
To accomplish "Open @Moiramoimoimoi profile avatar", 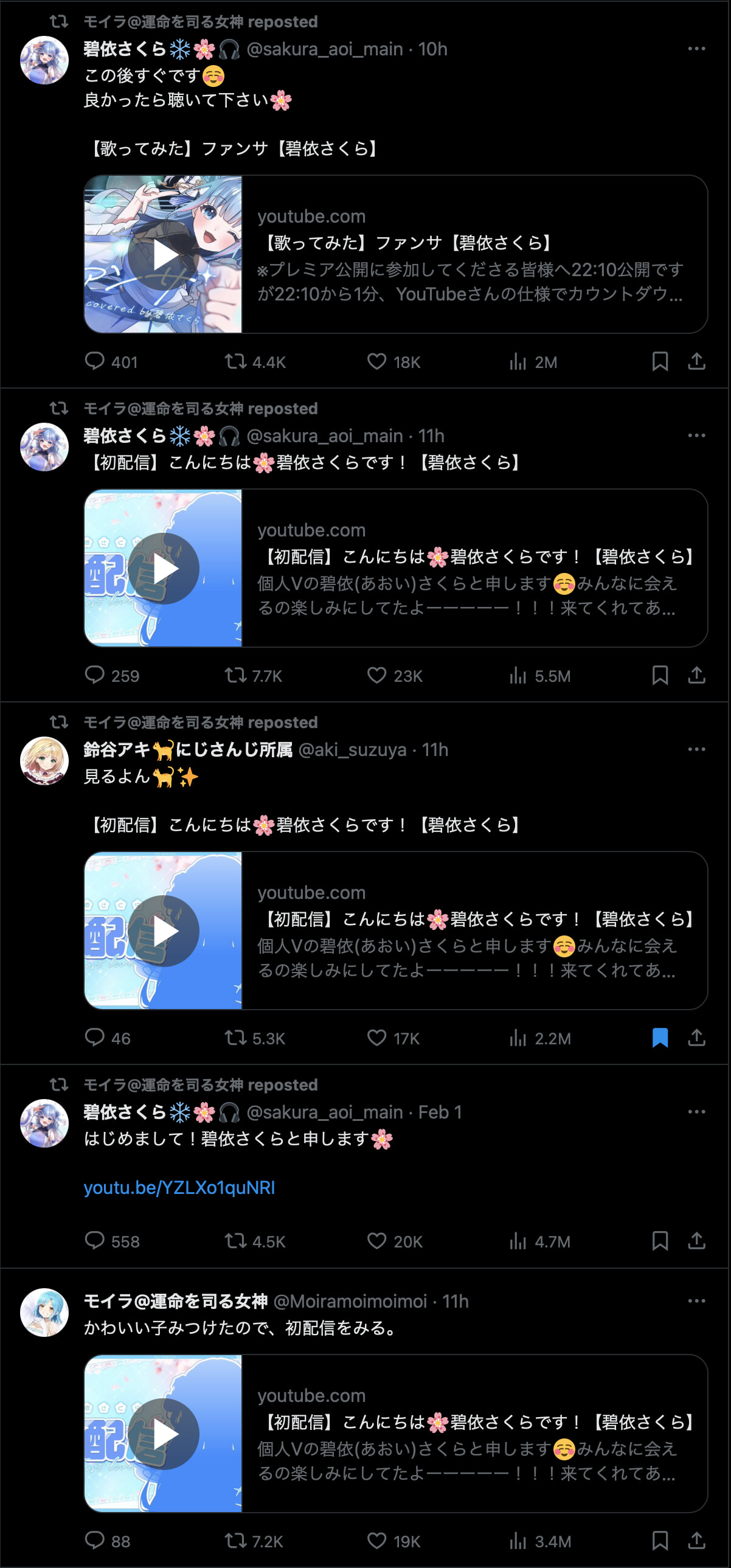I will tap(44, 1313).
